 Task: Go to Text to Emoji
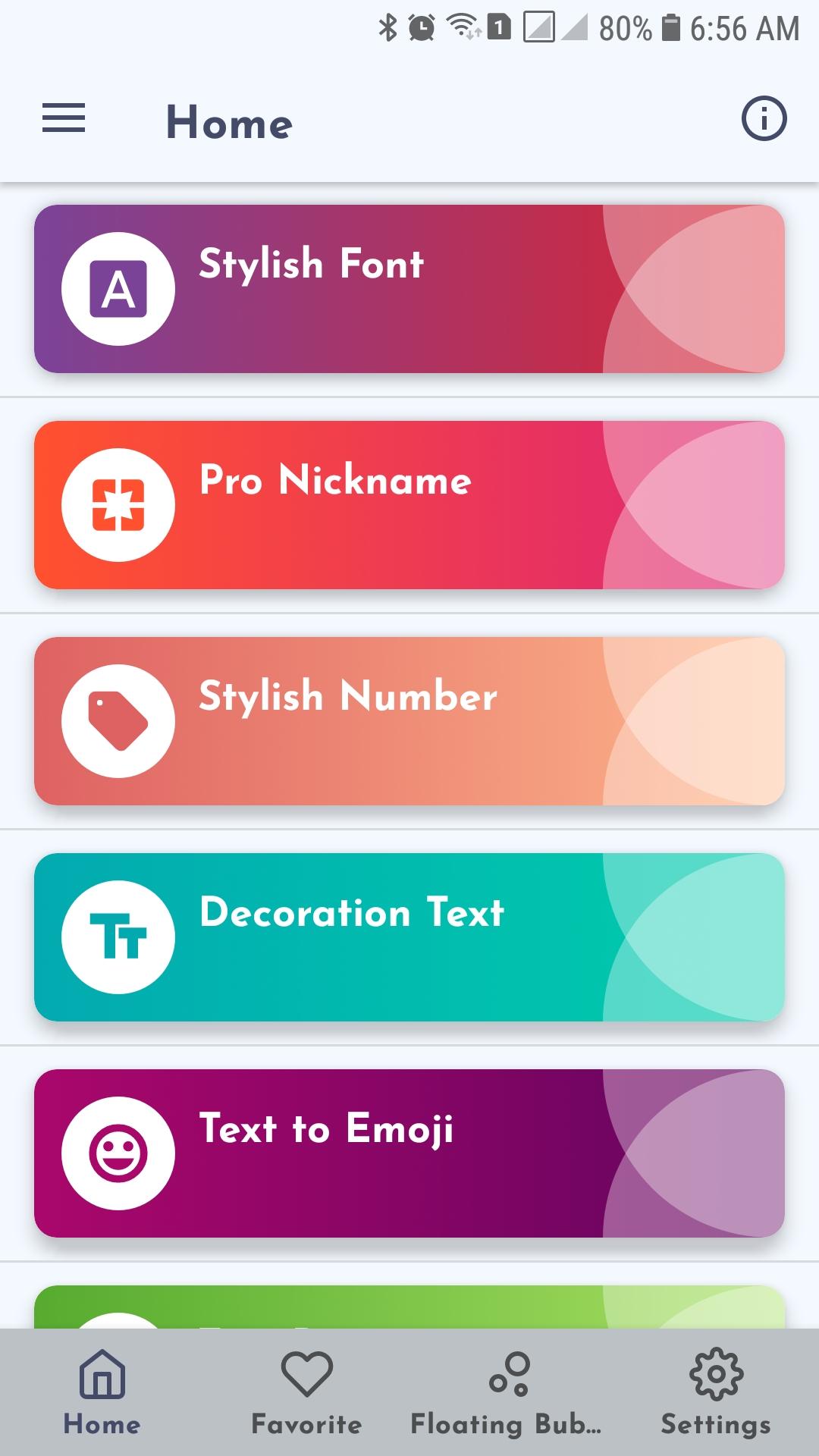point(409,1153)
